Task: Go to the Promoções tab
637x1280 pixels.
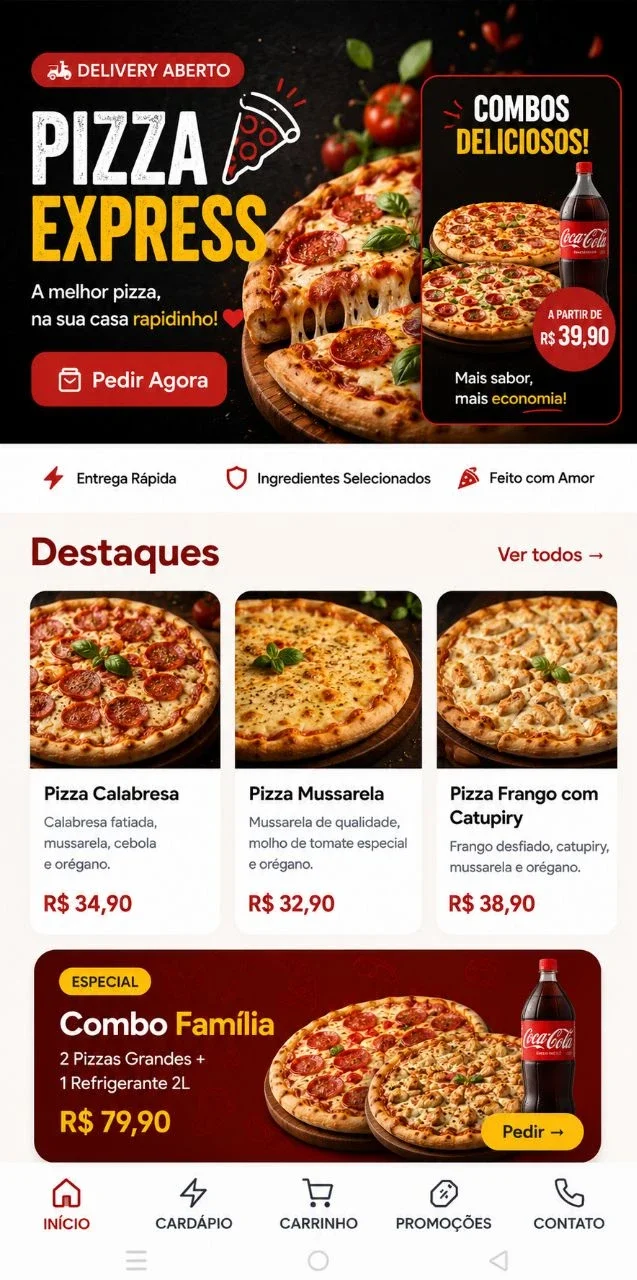Action: pos(444,1204)
